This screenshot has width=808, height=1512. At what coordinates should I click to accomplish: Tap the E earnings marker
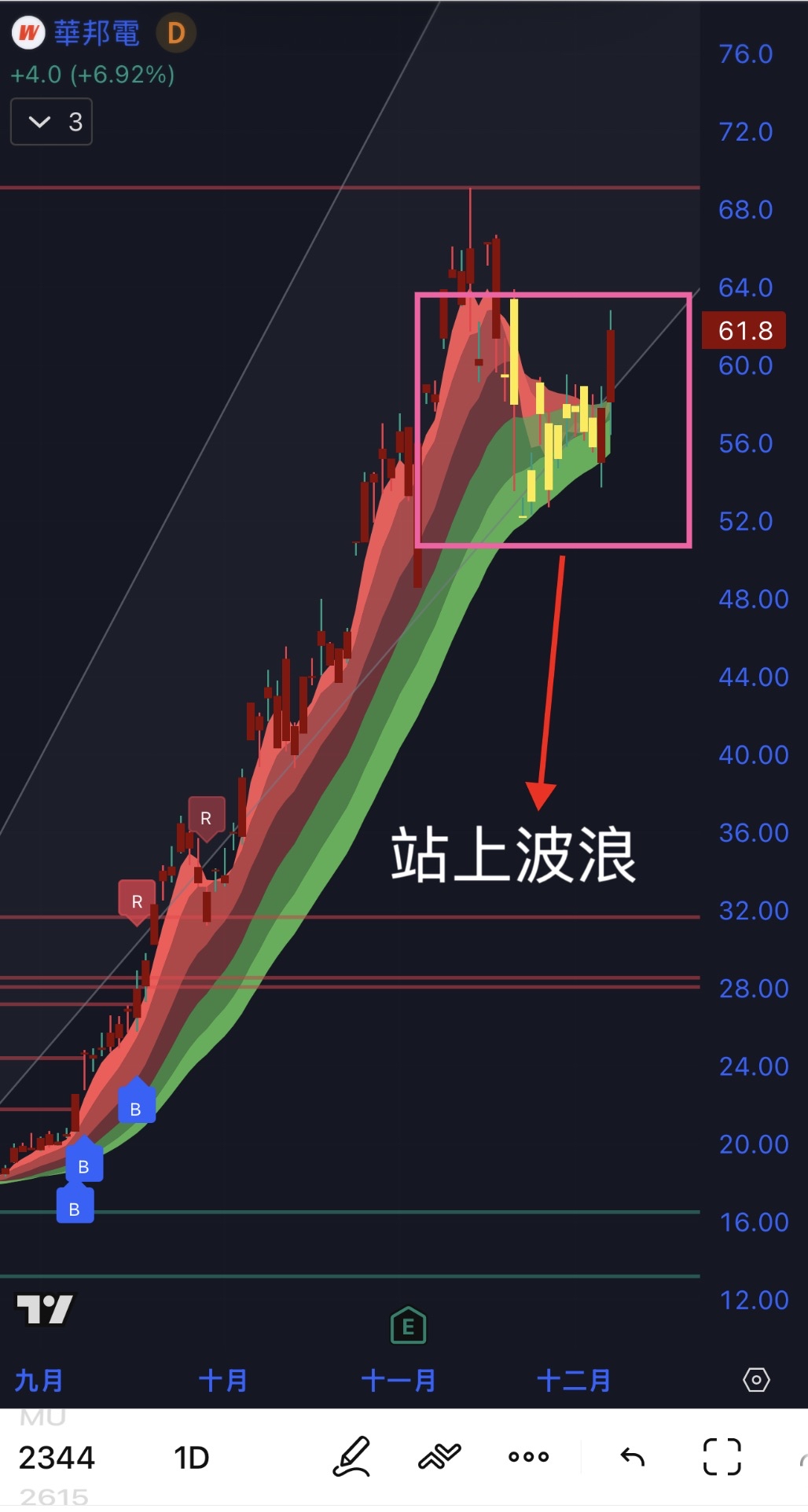[x=408, y=1326]
